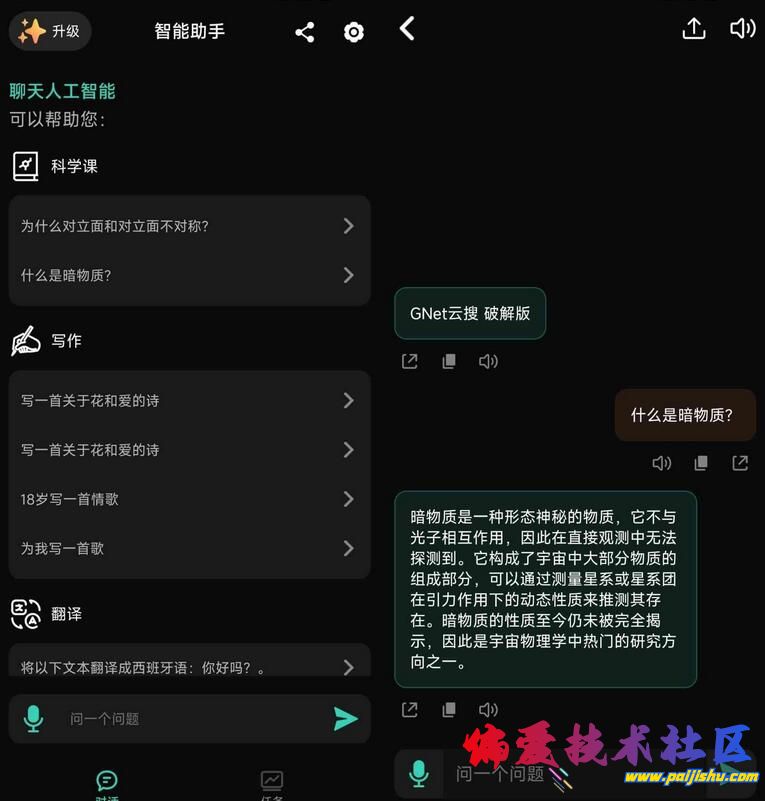
Task: Listen to the dark matter answer
Action: pyautogui.click(x=488, y=710)
